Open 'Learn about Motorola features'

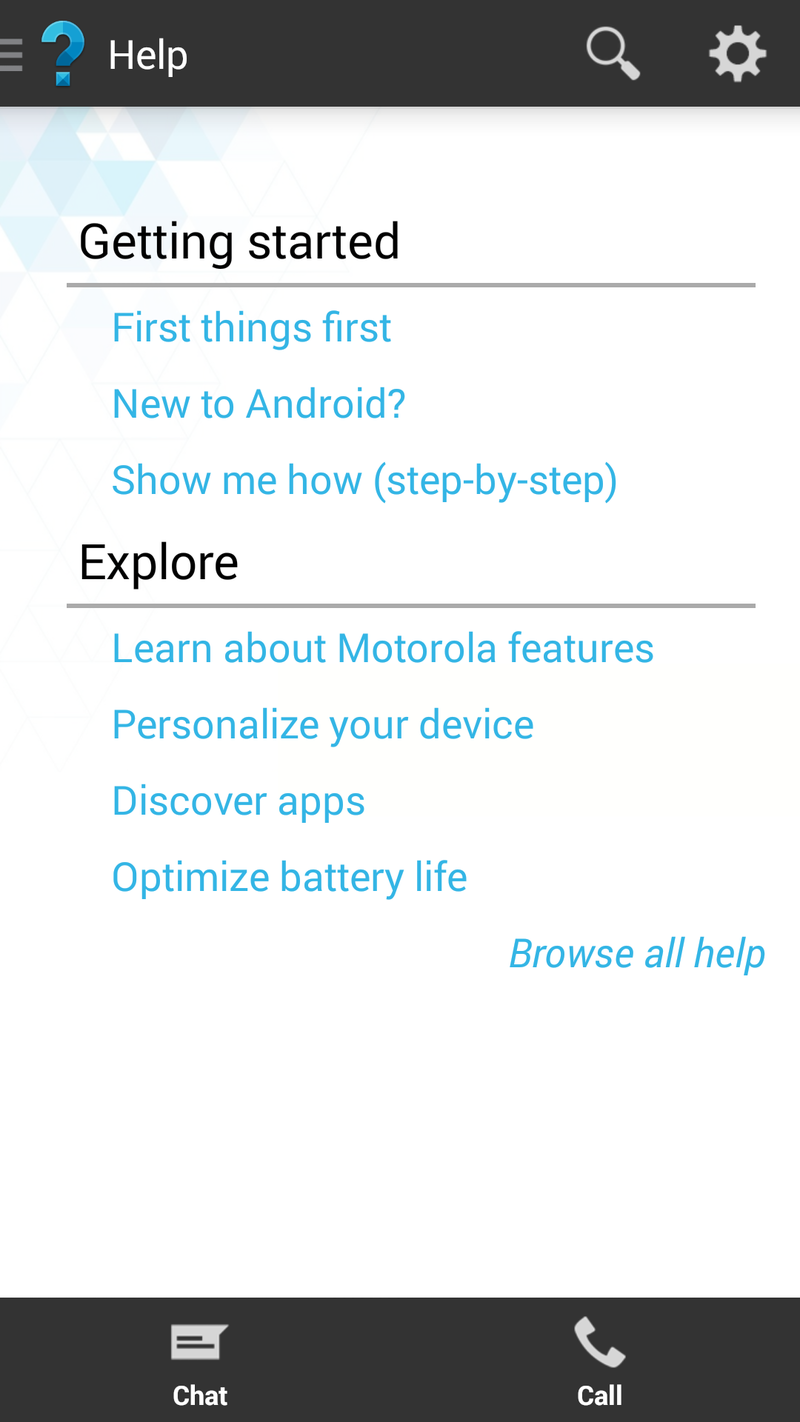tap(383, 647)
